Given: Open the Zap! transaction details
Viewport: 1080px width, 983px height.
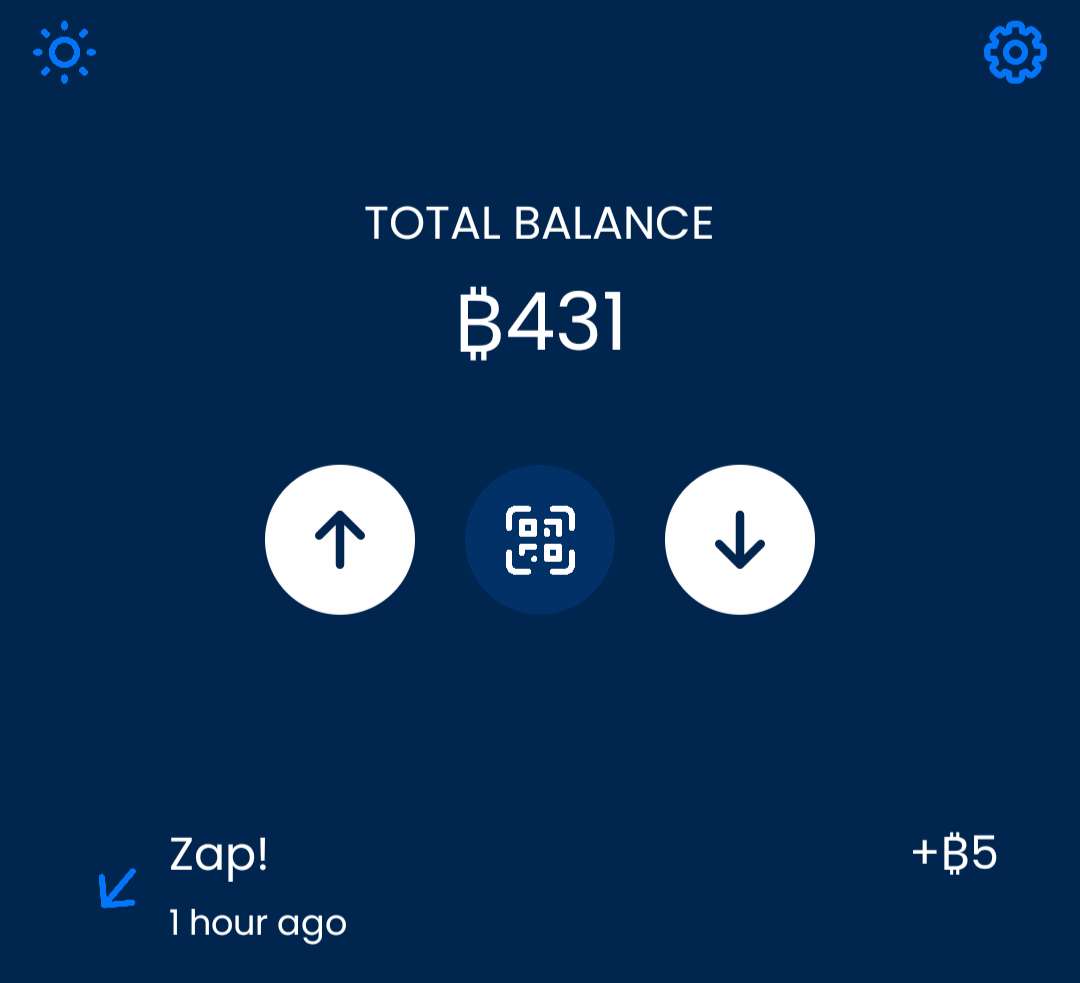Looking at the screenshot, I should 540,886.
